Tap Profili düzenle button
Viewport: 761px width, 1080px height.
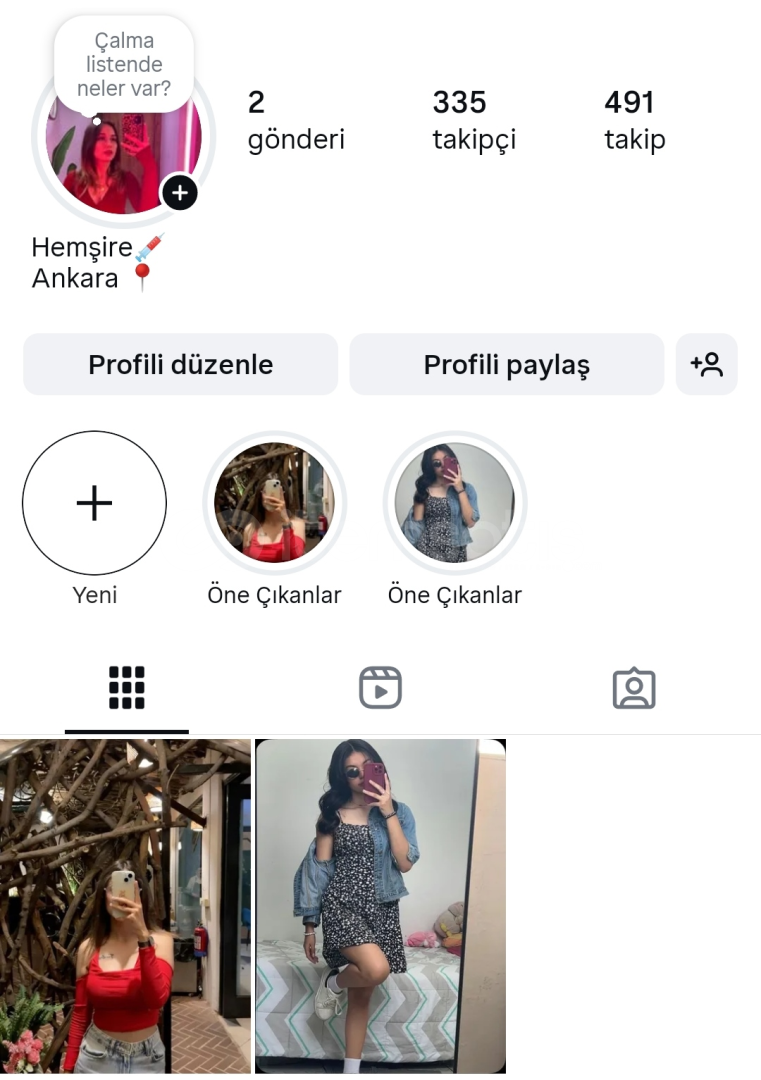click(x=181, y=365)
